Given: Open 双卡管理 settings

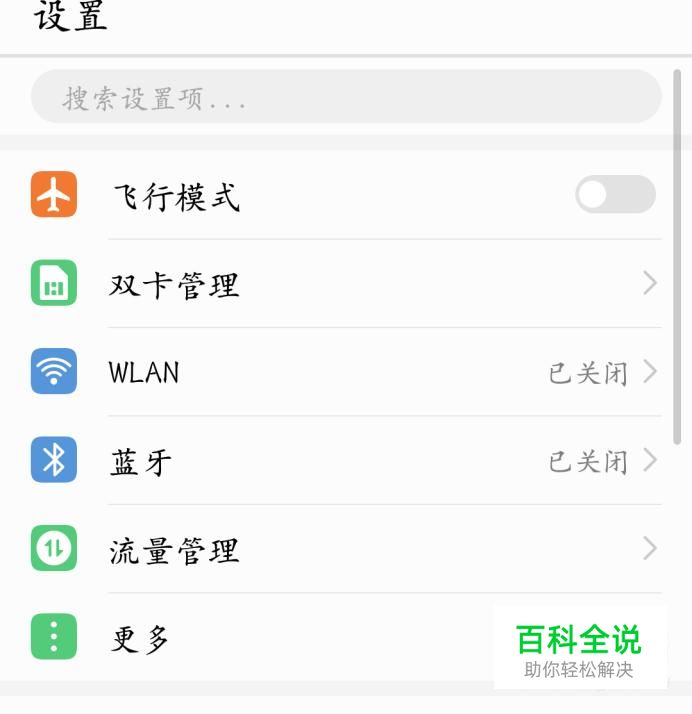Looking at the screenshot, I should click(345, 284).
